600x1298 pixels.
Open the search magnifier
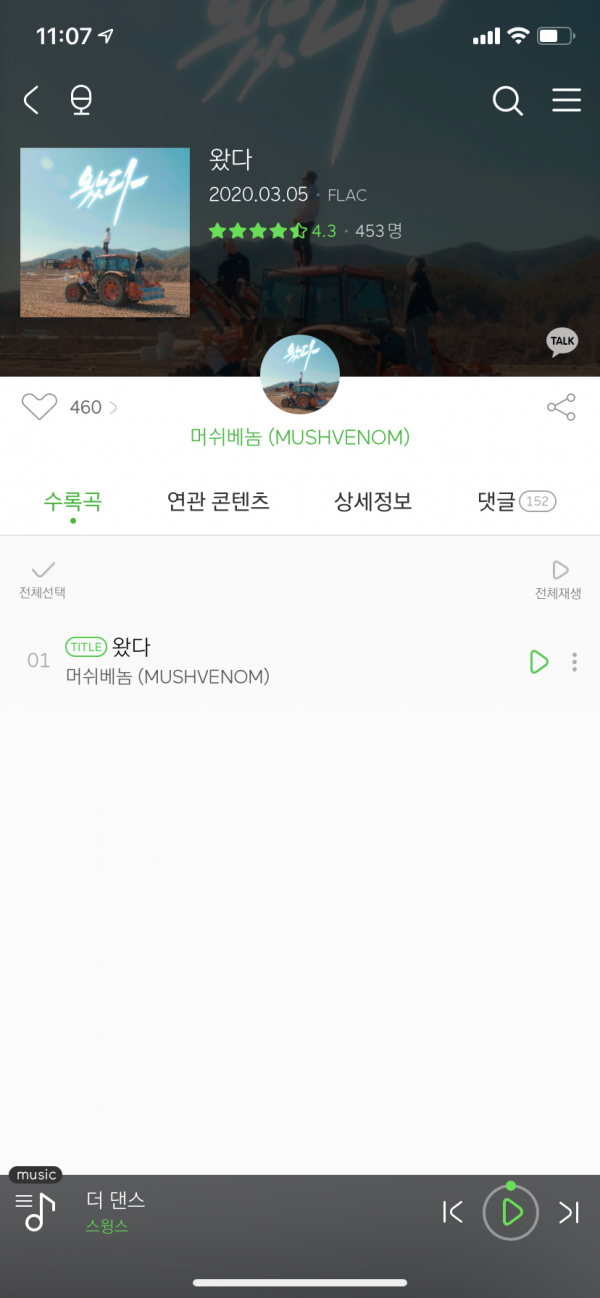pyautogui.click(x=508, y=101)
